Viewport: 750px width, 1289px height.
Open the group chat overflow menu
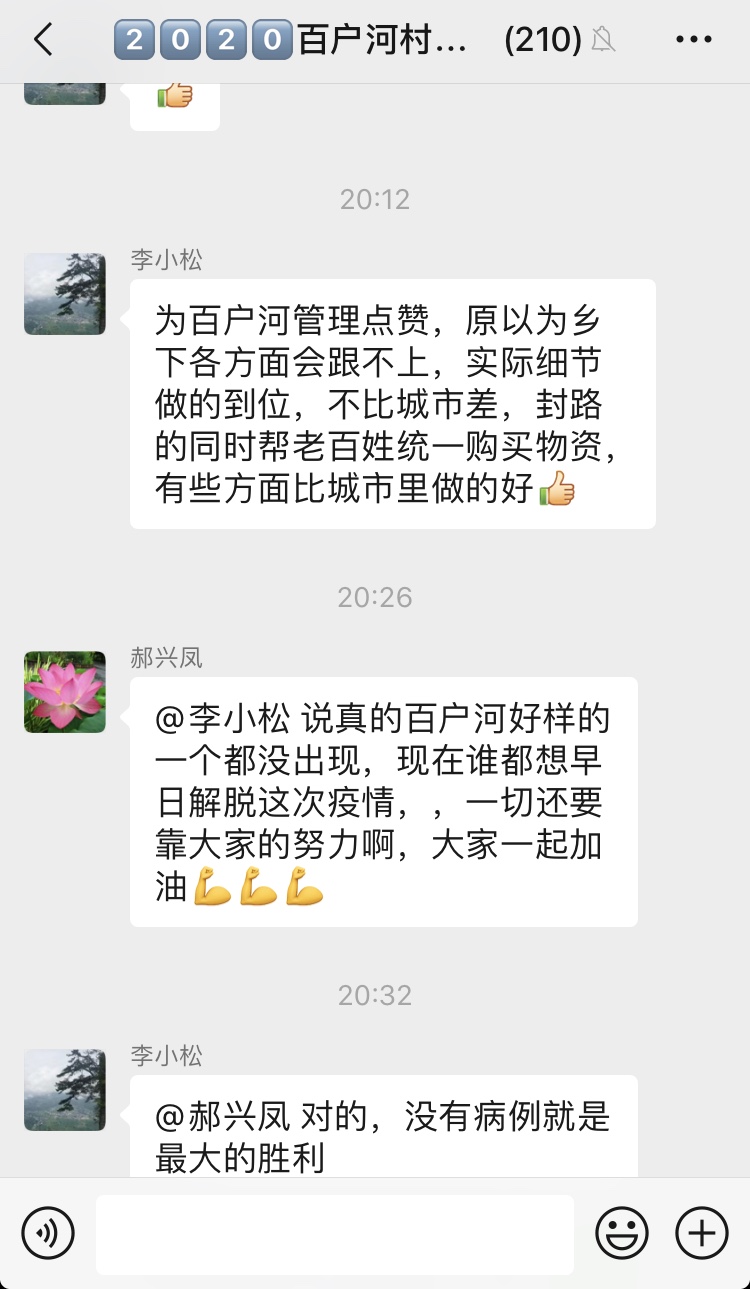(x=693, y=40)
